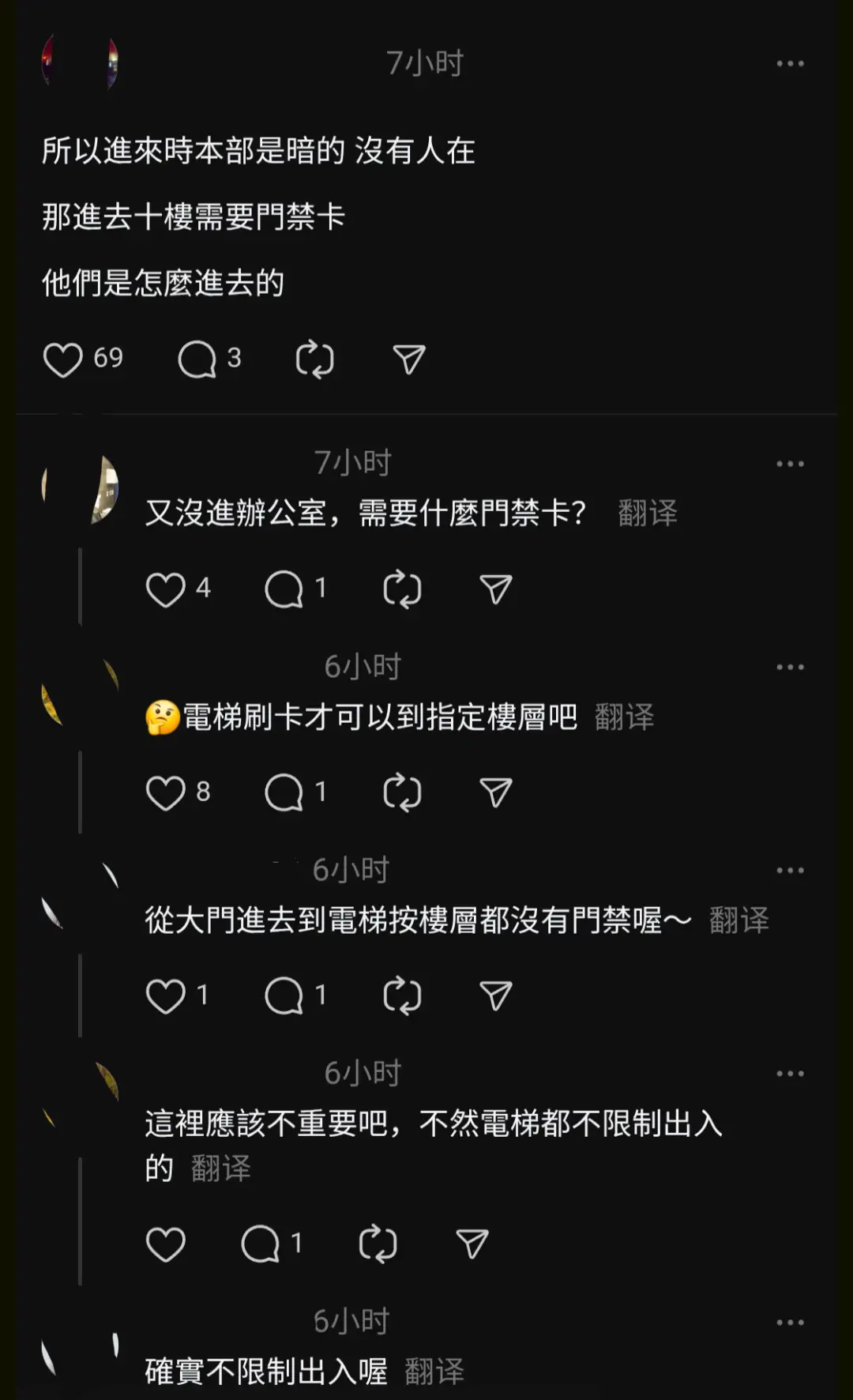Translate the reply 確實不限制出入喔

click(x=434, y=1372)
